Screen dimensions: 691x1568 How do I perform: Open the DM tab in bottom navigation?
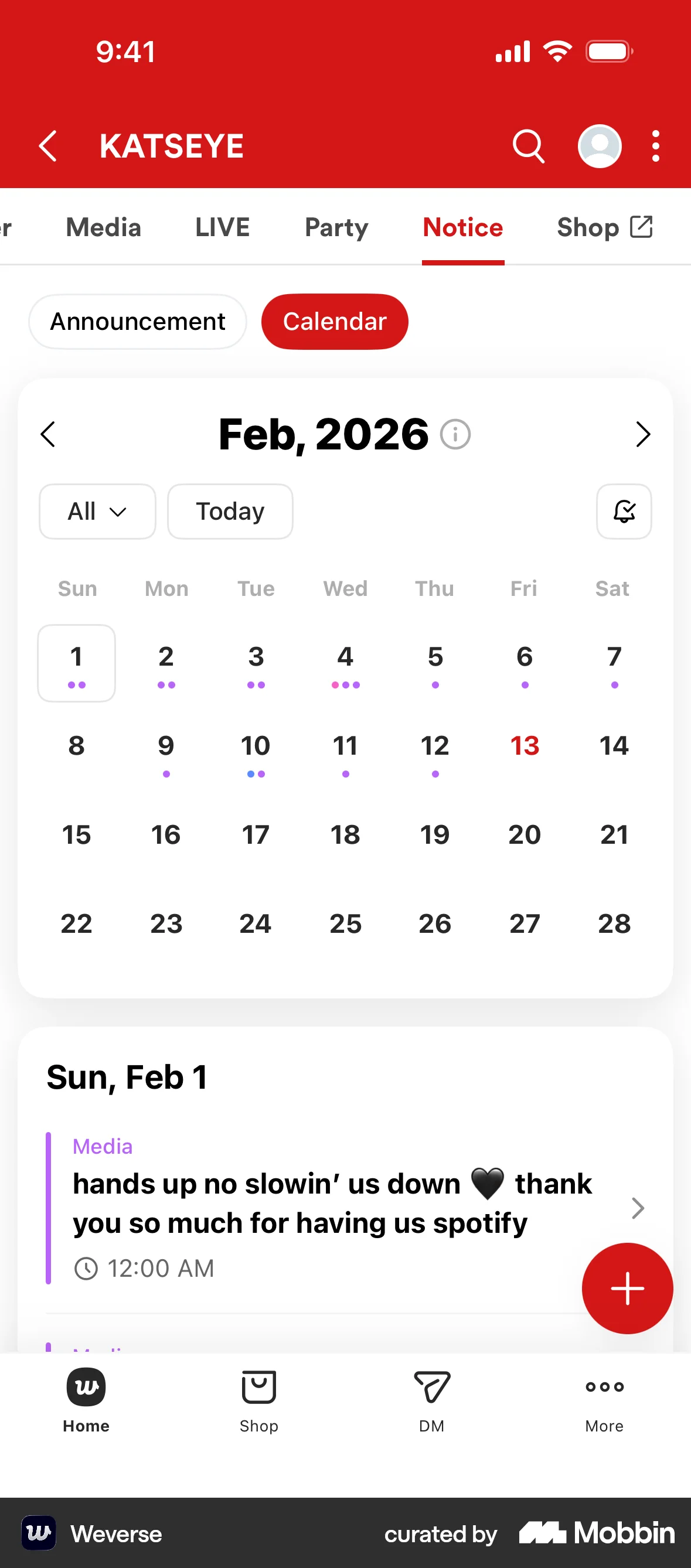(x=431, y=1400)
